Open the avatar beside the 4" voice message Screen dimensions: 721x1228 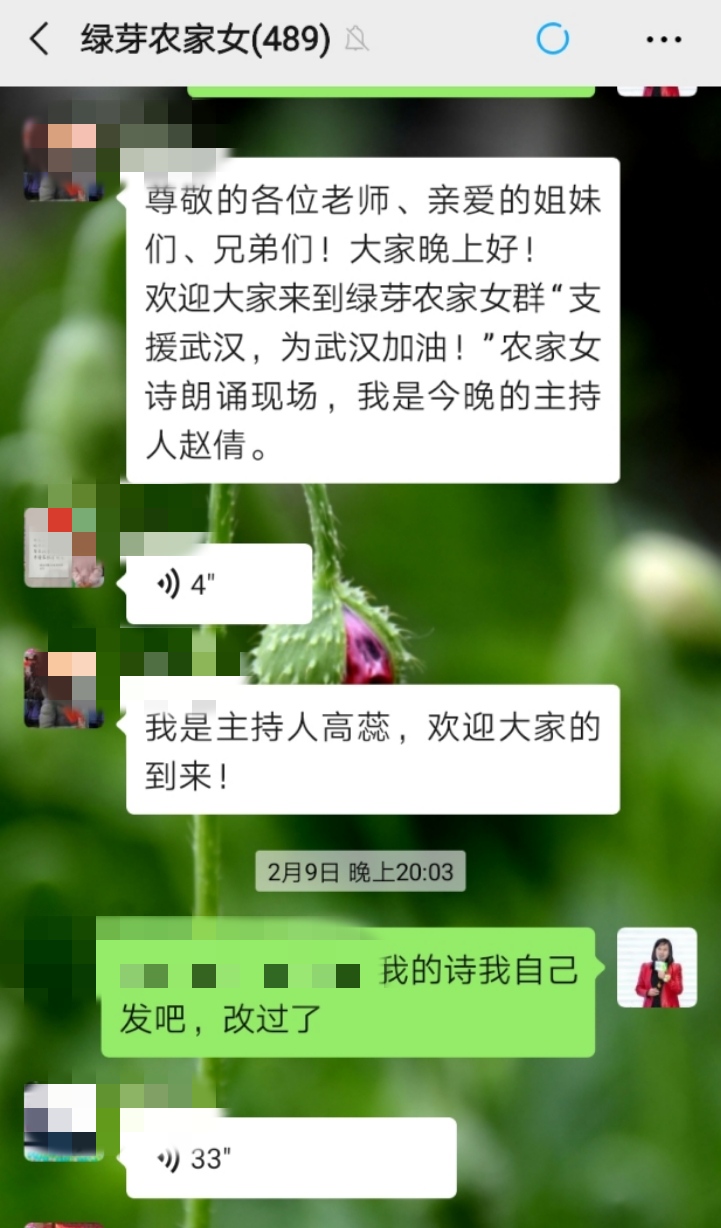63,547
